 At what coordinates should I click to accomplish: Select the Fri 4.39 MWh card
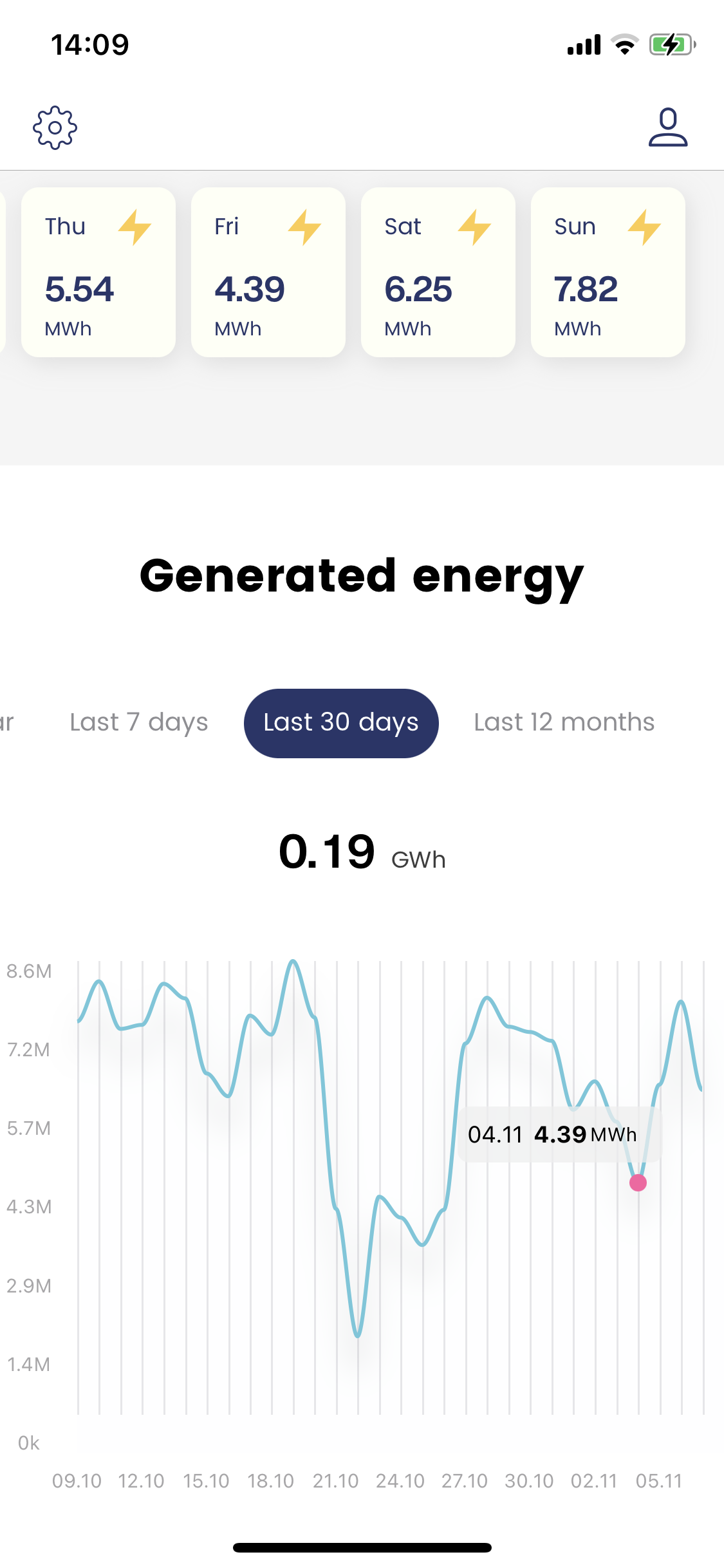[268, 272]
